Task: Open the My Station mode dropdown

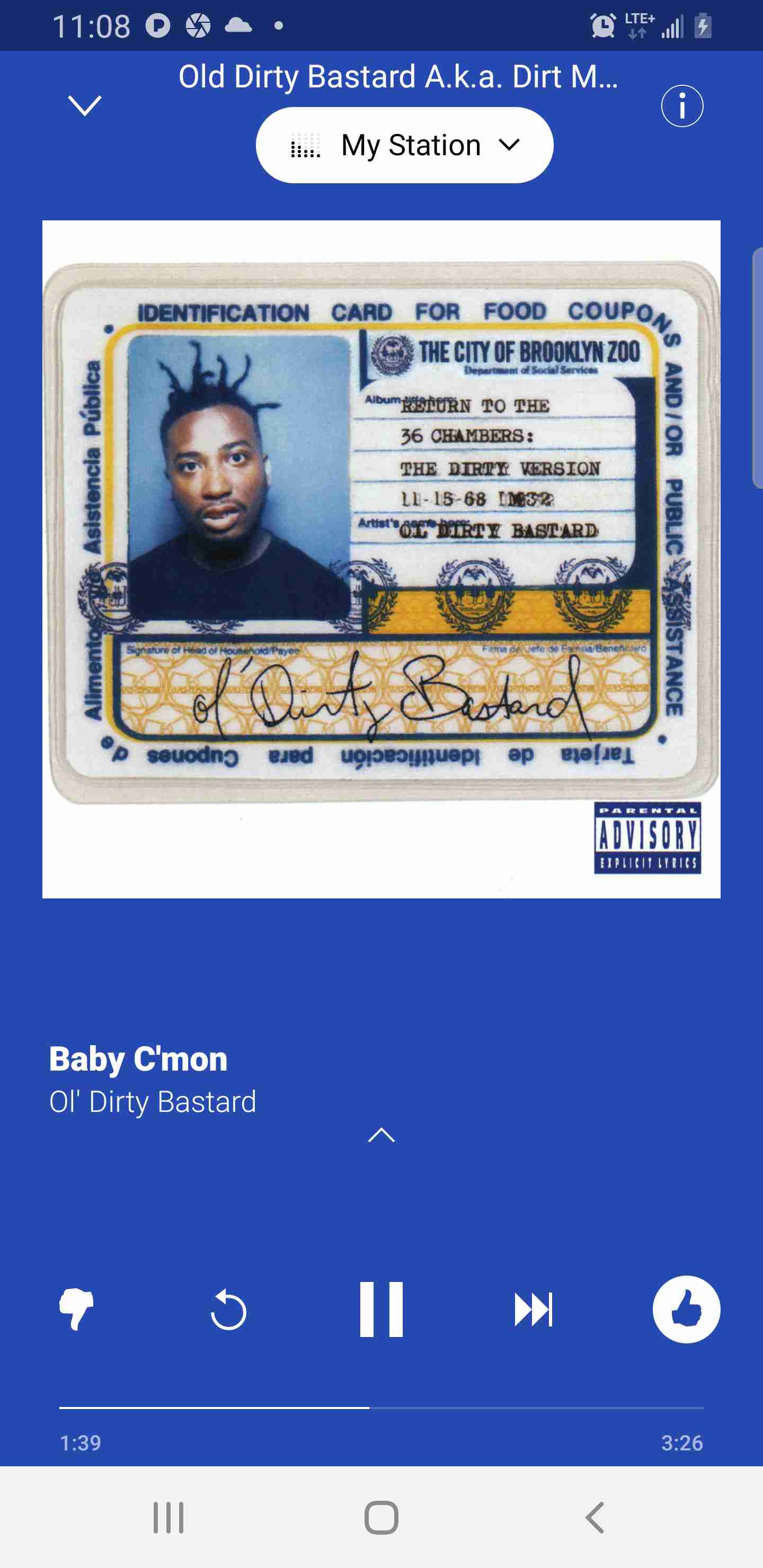Action: (404, 145)
